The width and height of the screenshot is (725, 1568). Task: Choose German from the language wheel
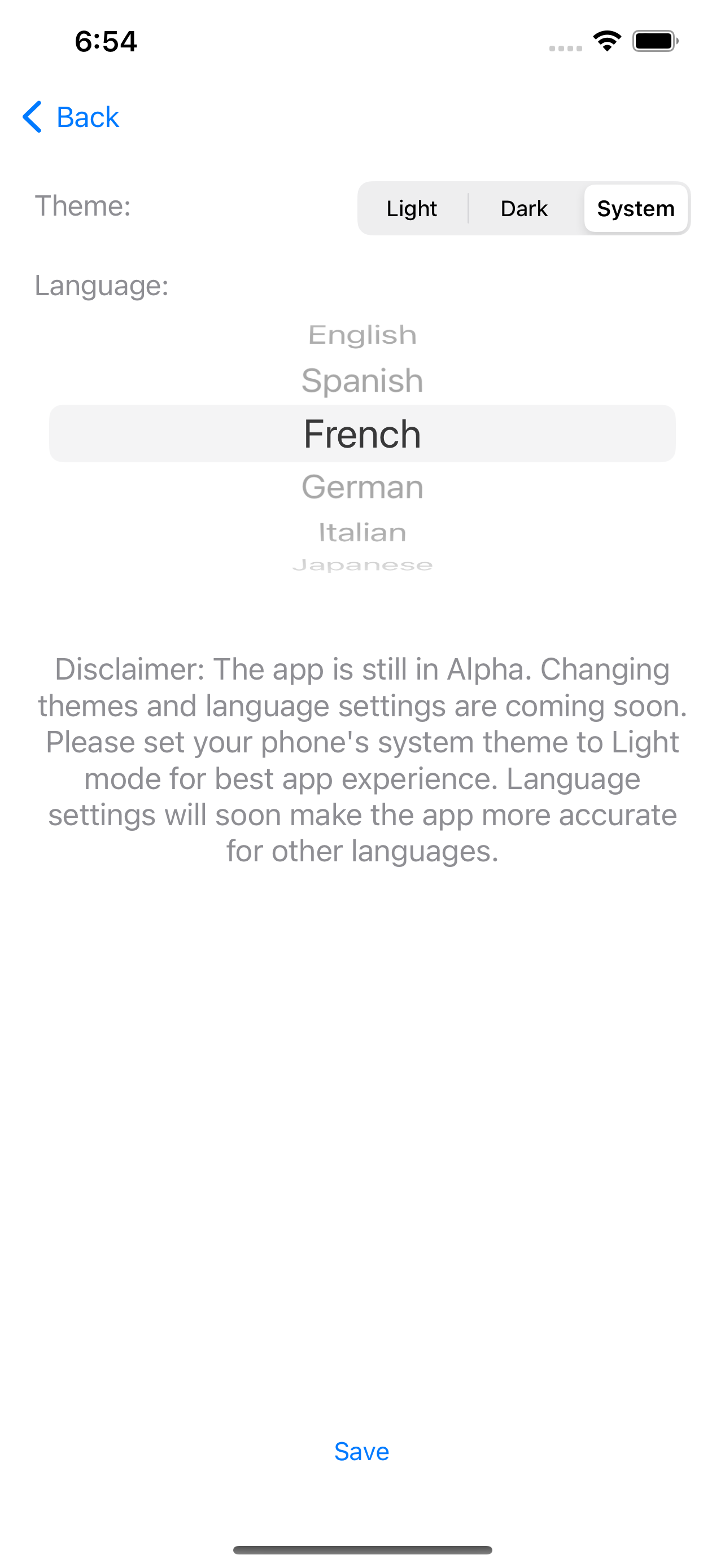click(x=362, y=487)
